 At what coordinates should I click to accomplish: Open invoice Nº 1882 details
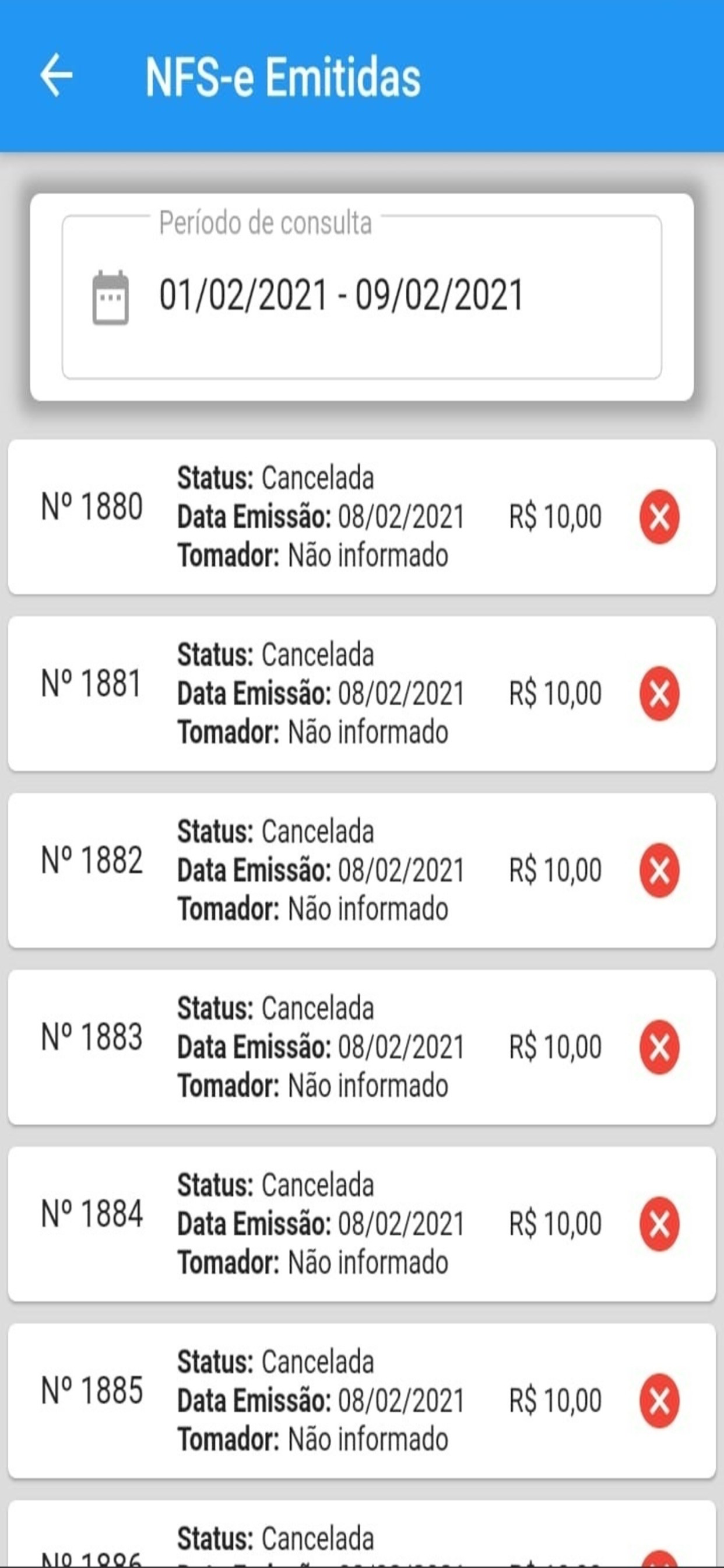pyautogui.click(x=361, y=870)
